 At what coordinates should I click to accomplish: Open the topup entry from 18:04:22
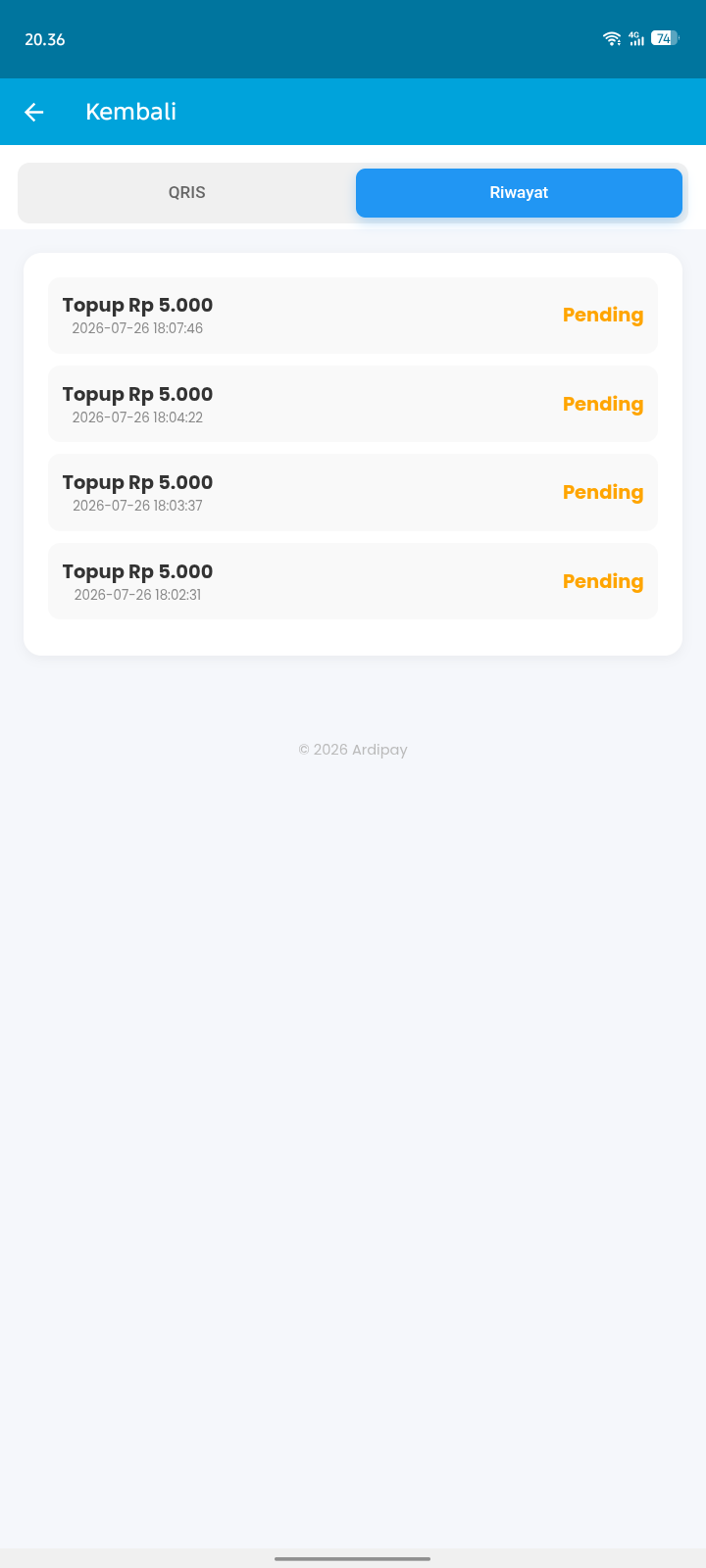point(353,404)
